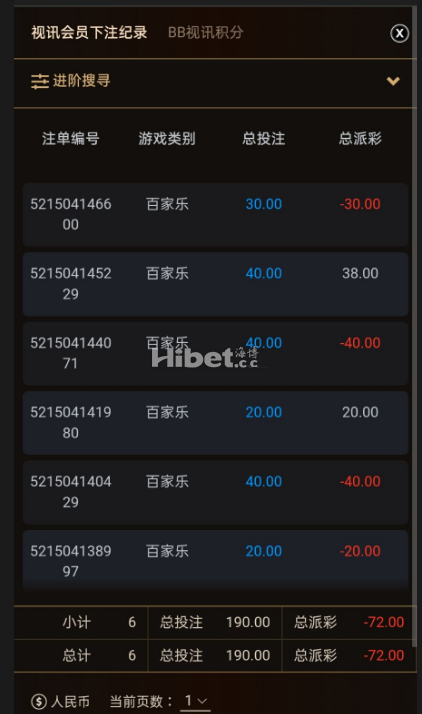
Task: Close the betting records panel
Action: [x=399, y=33]
